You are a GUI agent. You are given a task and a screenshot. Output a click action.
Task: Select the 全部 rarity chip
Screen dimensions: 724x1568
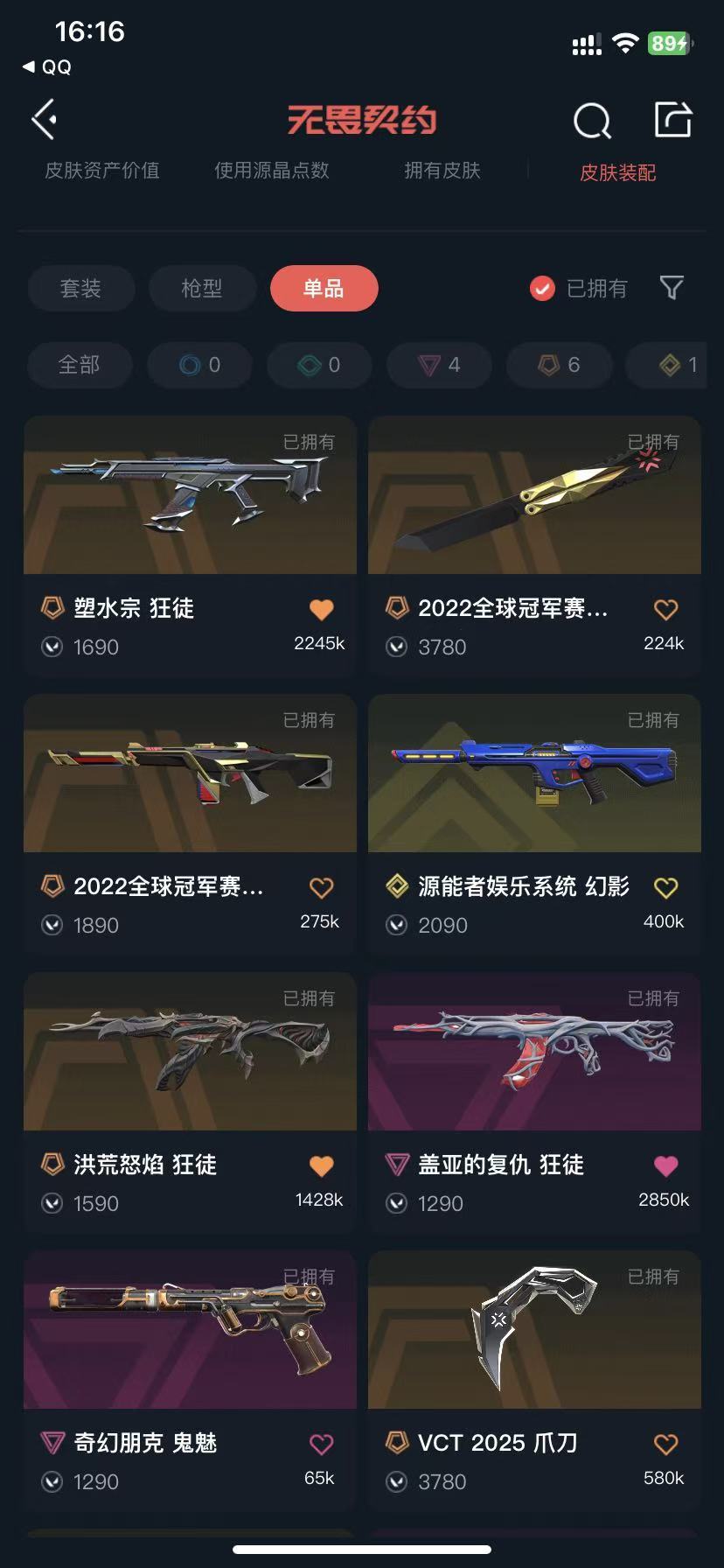click(80, 365)
